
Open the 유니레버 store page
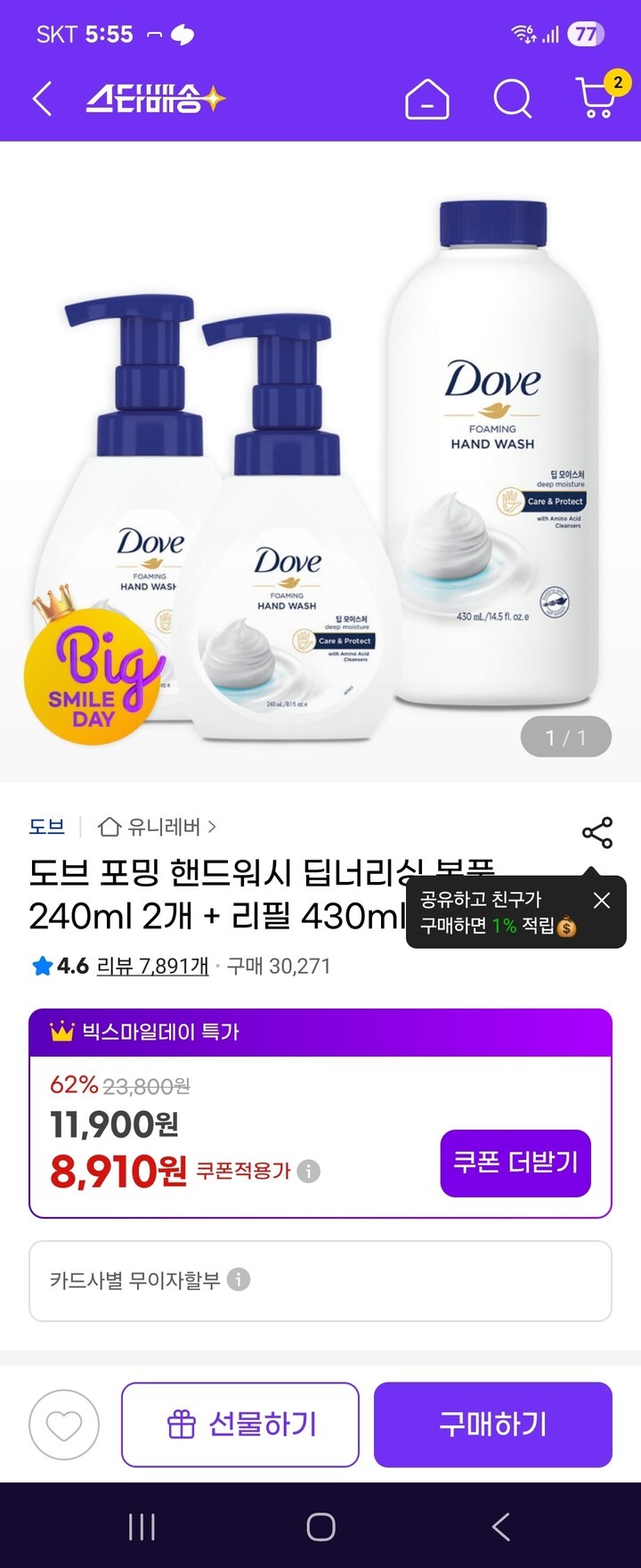pyautogui.click(x=158, y=827)
